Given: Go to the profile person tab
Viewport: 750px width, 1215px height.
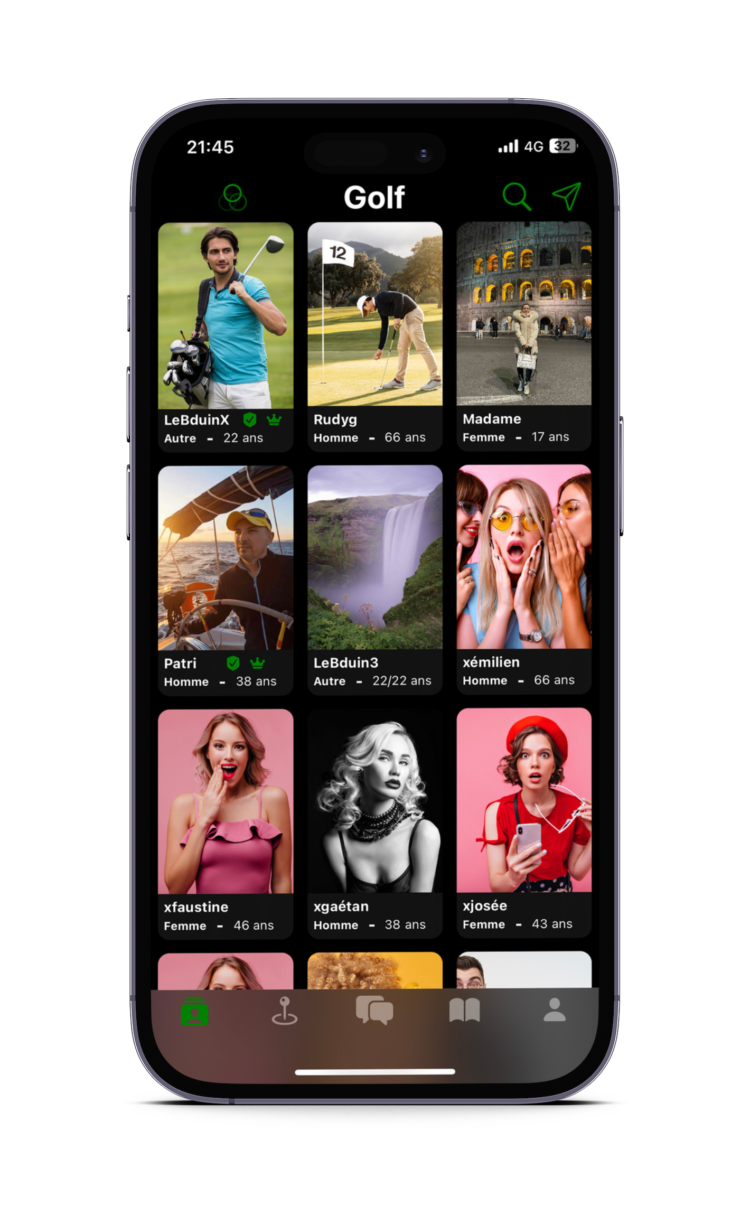Looking at the screenshot, I should (554, 1010).
